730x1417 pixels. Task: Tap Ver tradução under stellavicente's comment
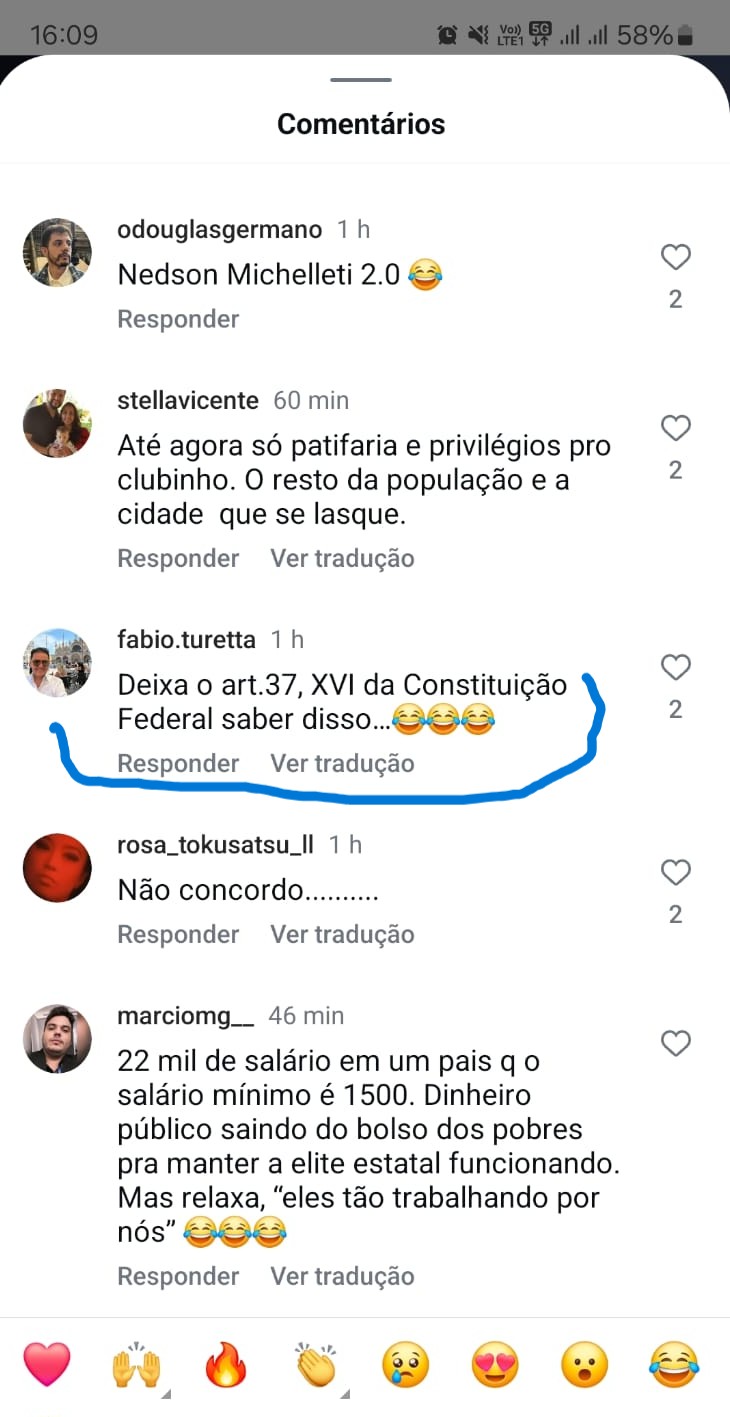tap(342, 558)
